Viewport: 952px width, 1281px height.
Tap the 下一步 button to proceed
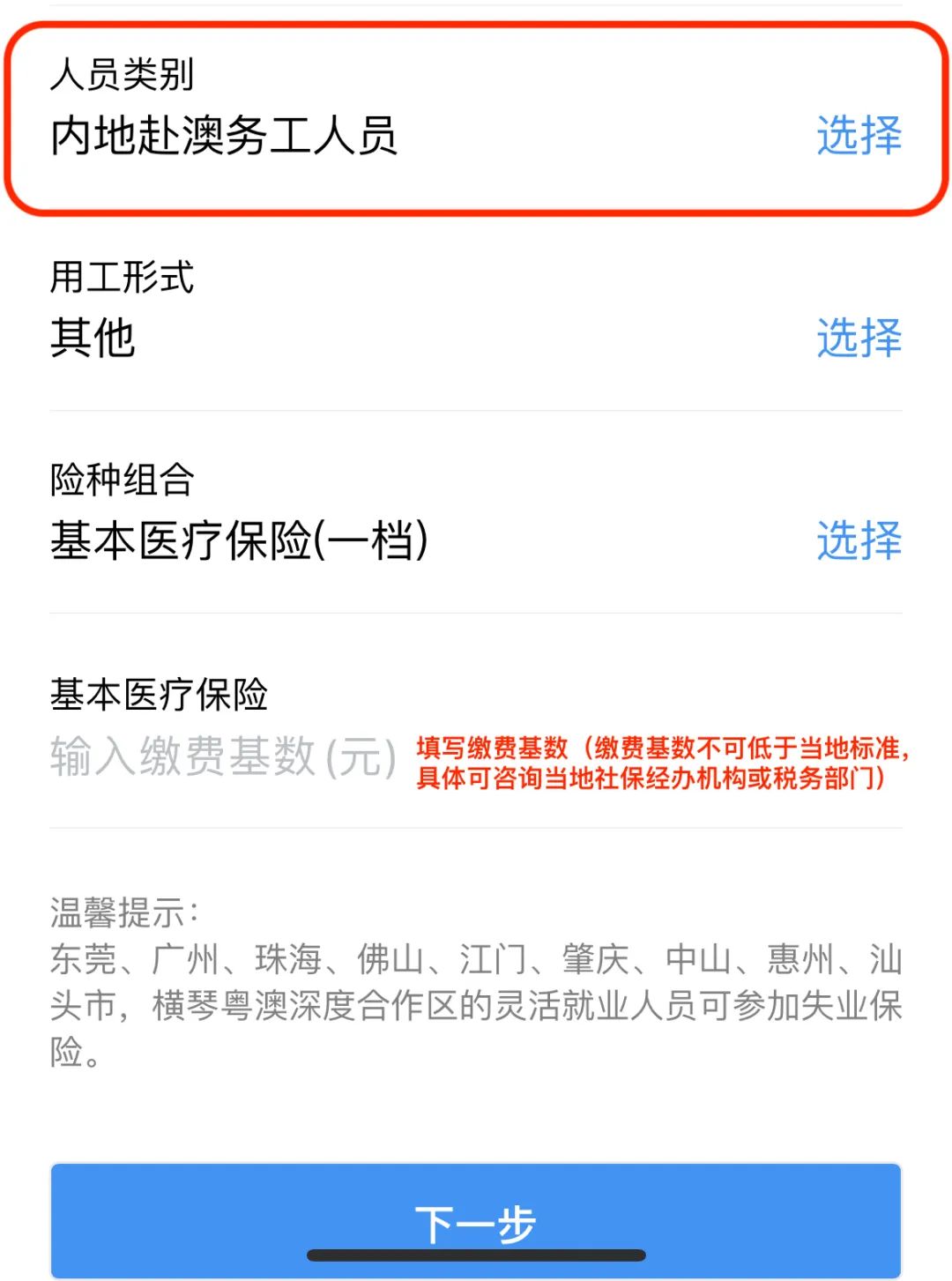coord(476,1222)
